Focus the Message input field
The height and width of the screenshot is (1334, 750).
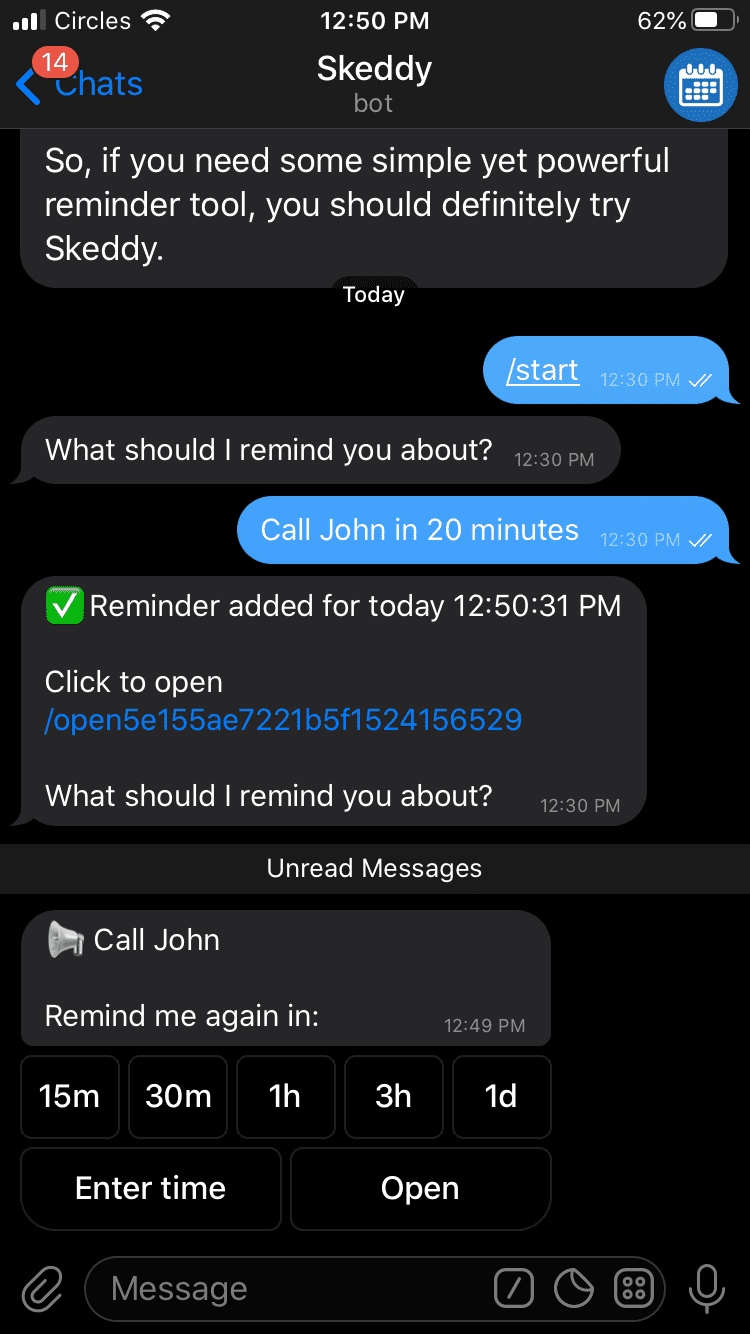[x=290, y=1289]
